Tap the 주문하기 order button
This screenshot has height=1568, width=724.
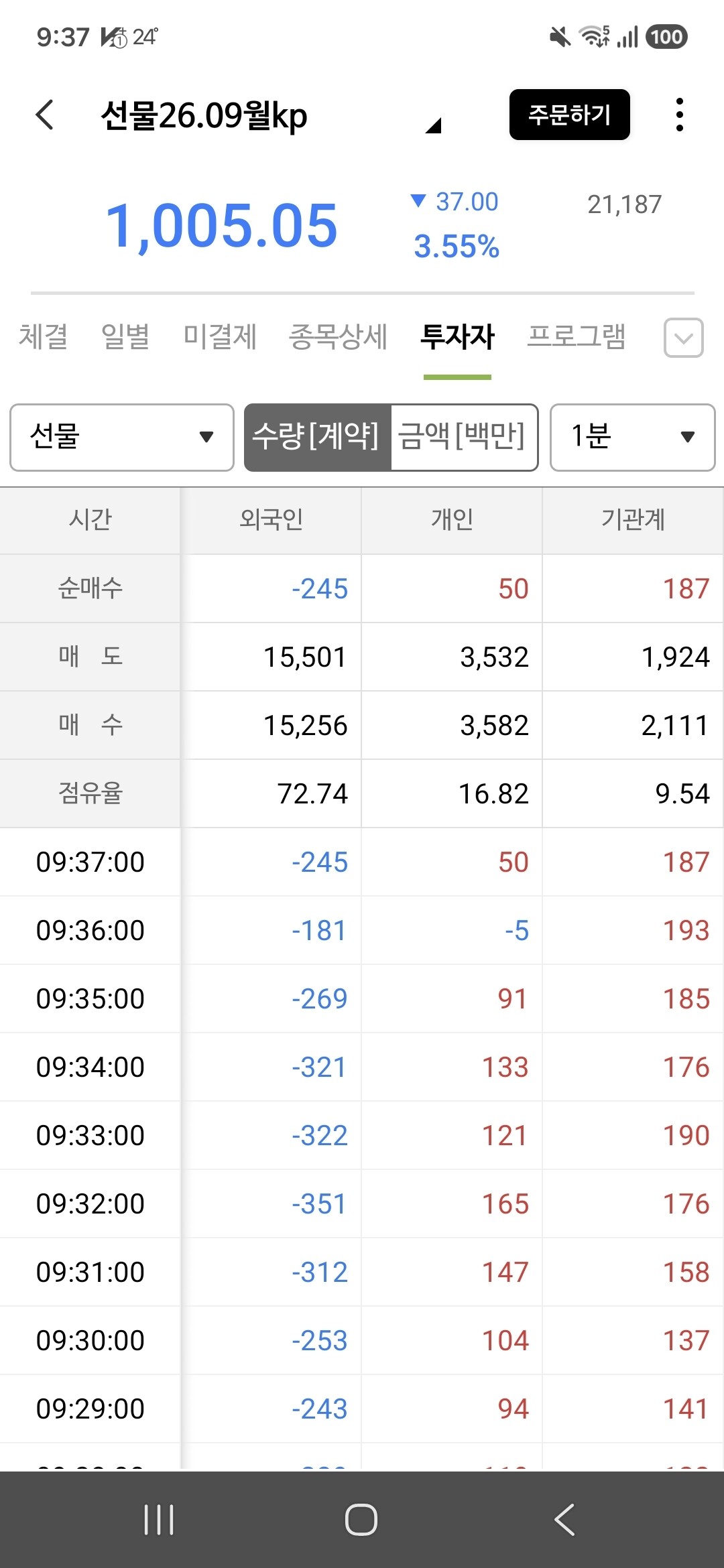(569, 115)
